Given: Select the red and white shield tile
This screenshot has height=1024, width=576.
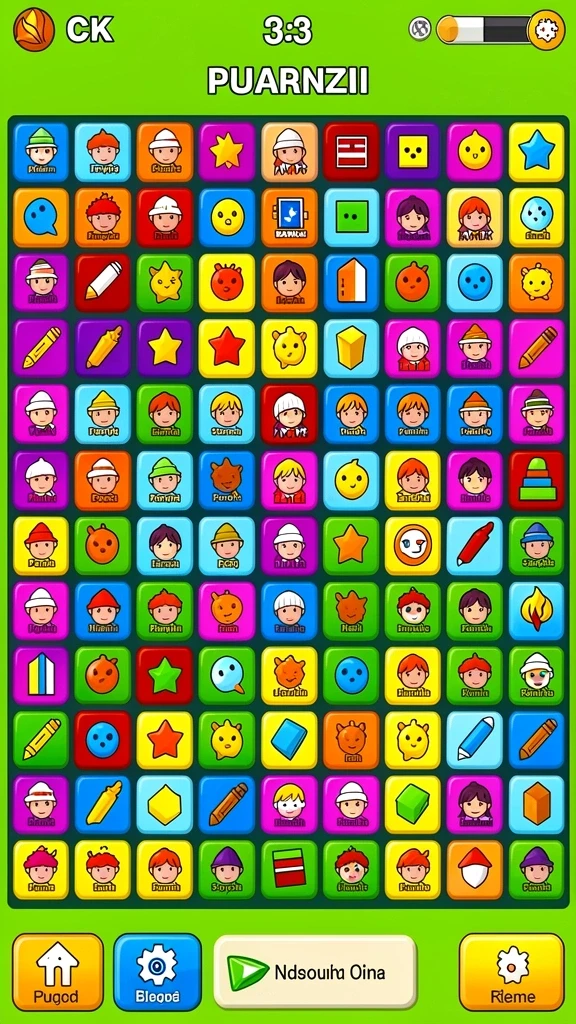Looking at the screenshot, I should click(x=474, y=870).
